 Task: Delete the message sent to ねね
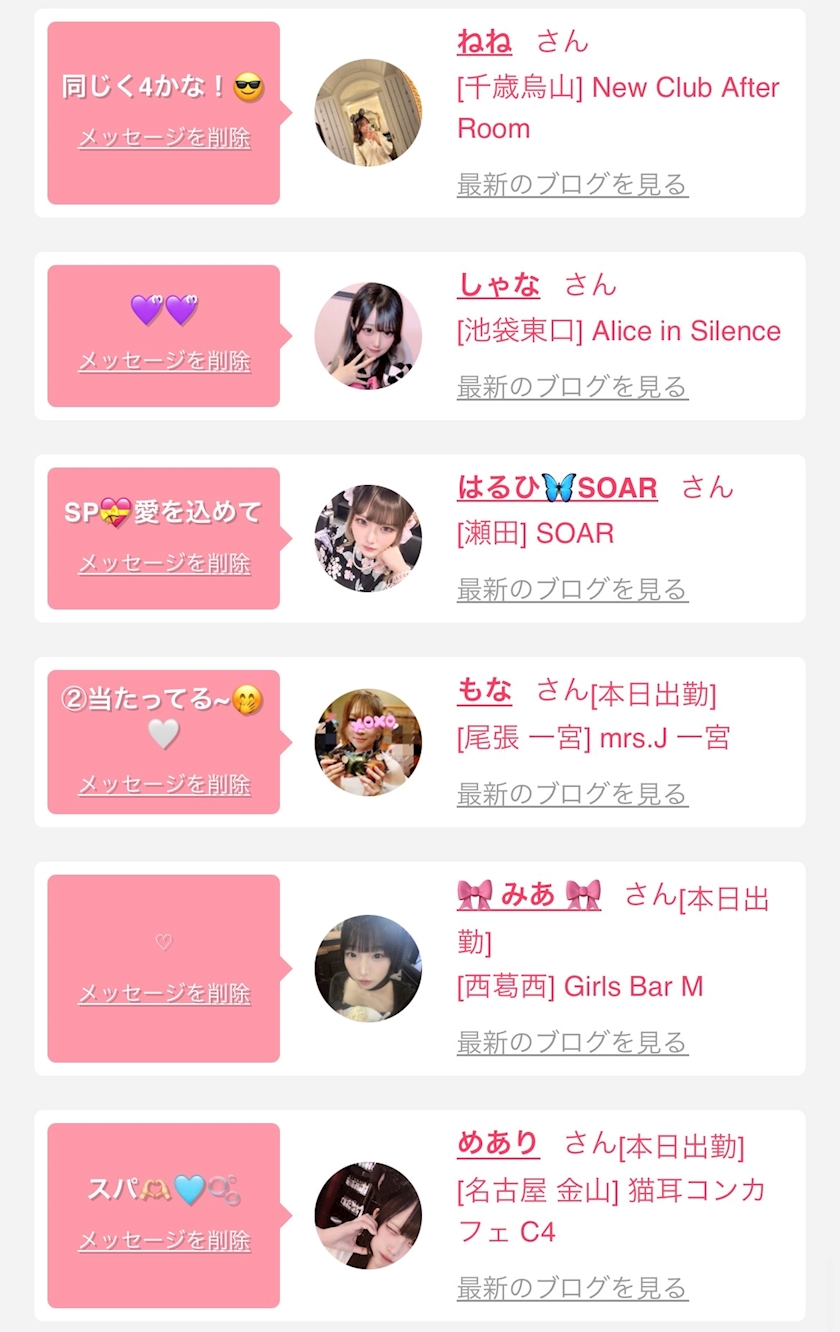164,138
